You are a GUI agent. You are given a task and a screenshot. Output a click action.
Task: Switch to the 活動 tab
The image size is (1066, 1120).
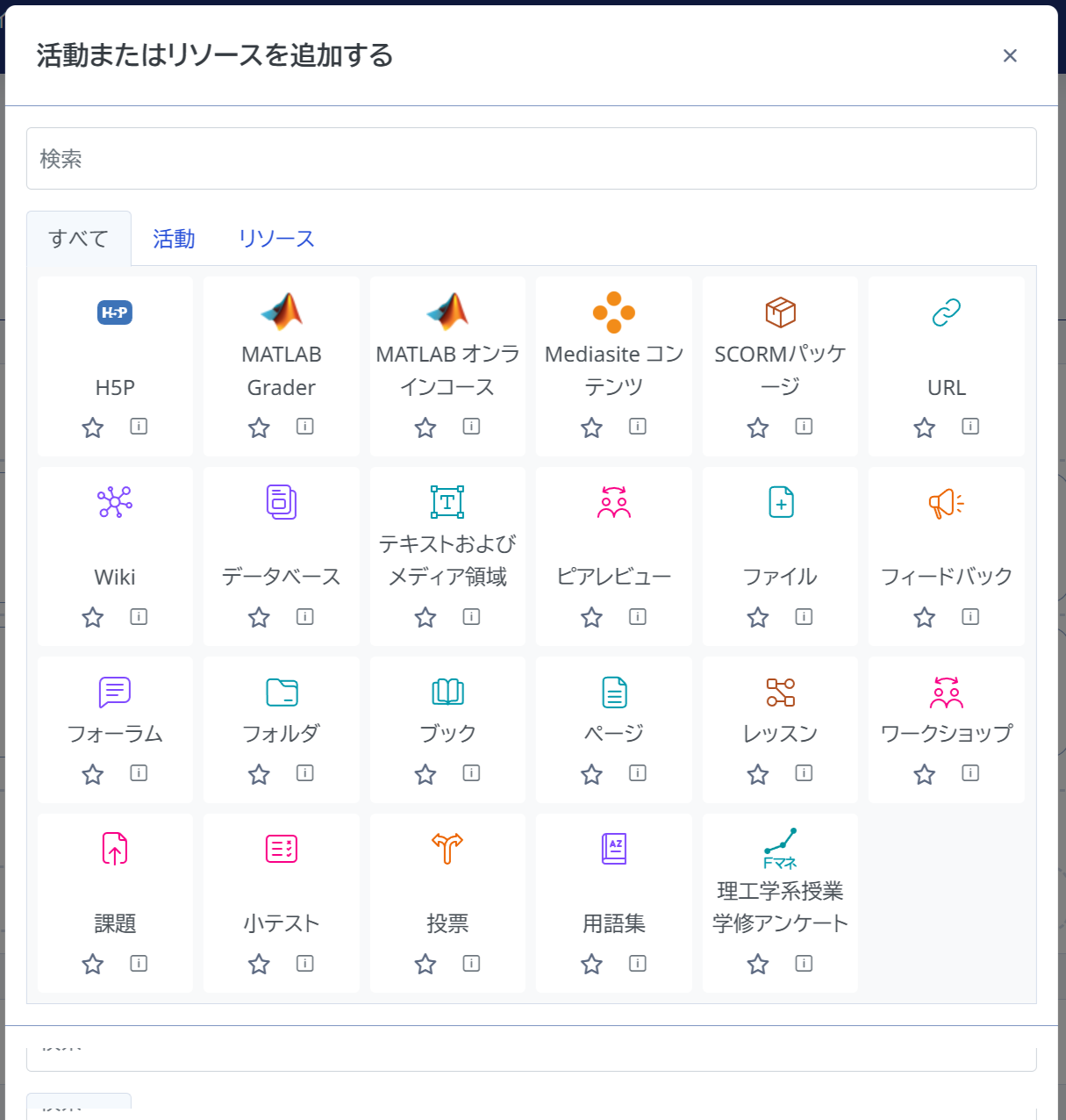click(174, 238)
